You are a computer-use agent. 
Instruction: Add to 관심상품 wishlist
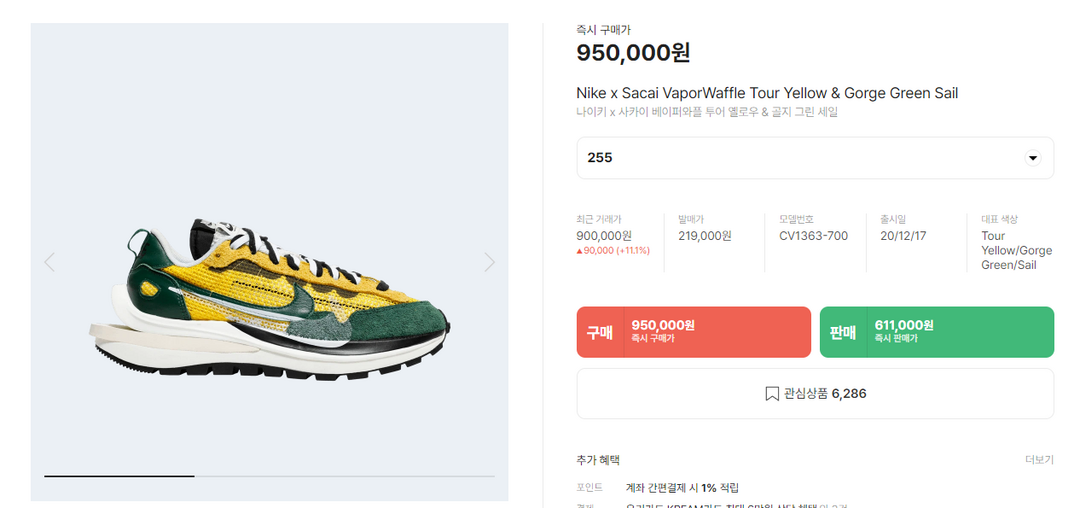tap(814, 394)
